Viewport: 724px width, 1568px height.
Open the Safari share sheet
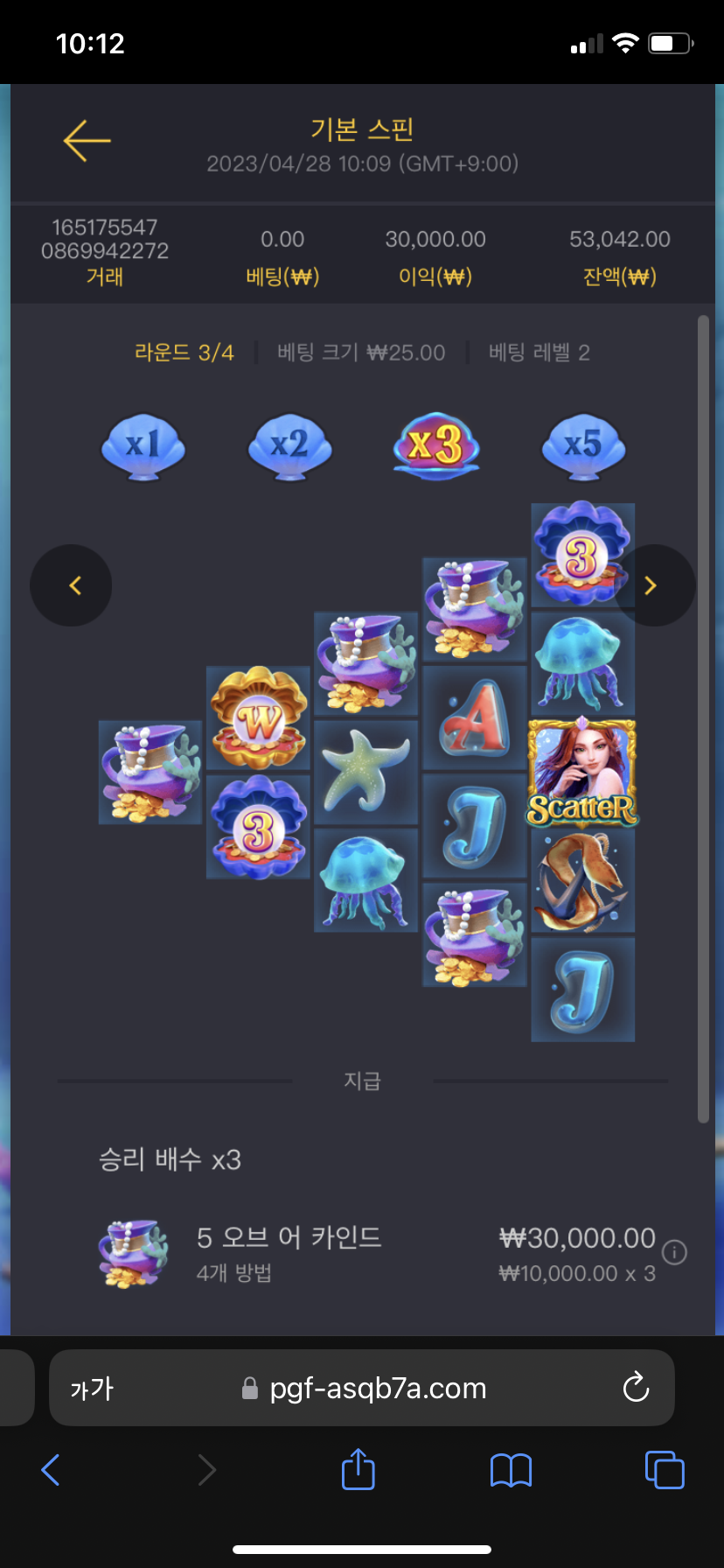tap(358, 1469)
